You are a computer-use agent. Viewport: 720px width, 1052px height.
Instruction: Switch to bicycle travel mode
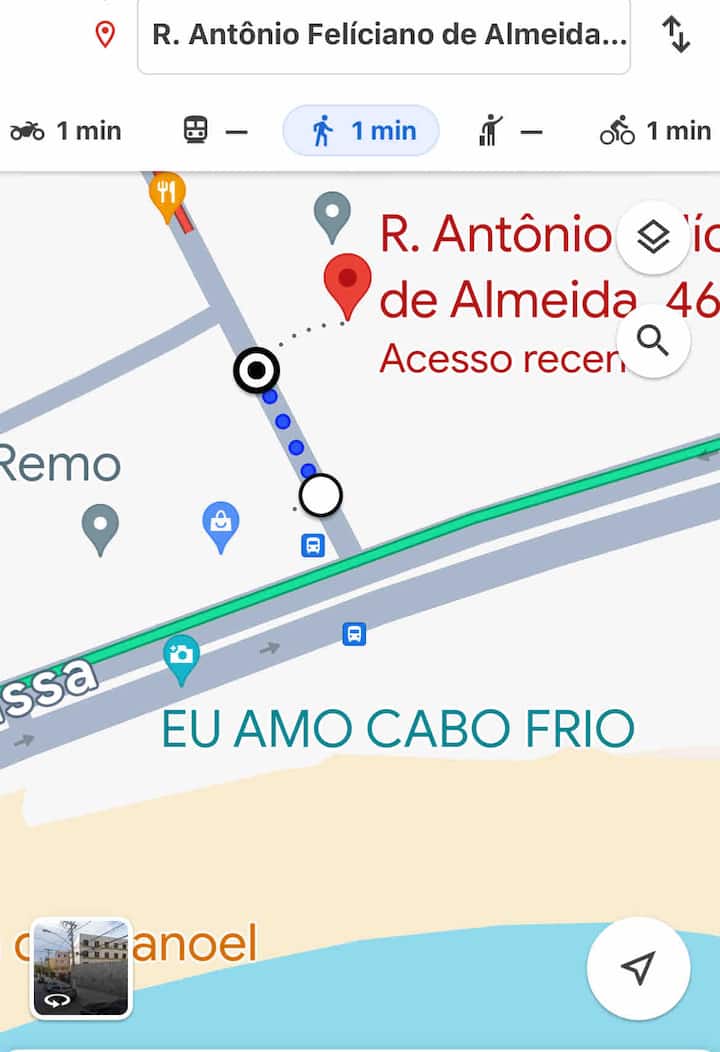[655, 131]
